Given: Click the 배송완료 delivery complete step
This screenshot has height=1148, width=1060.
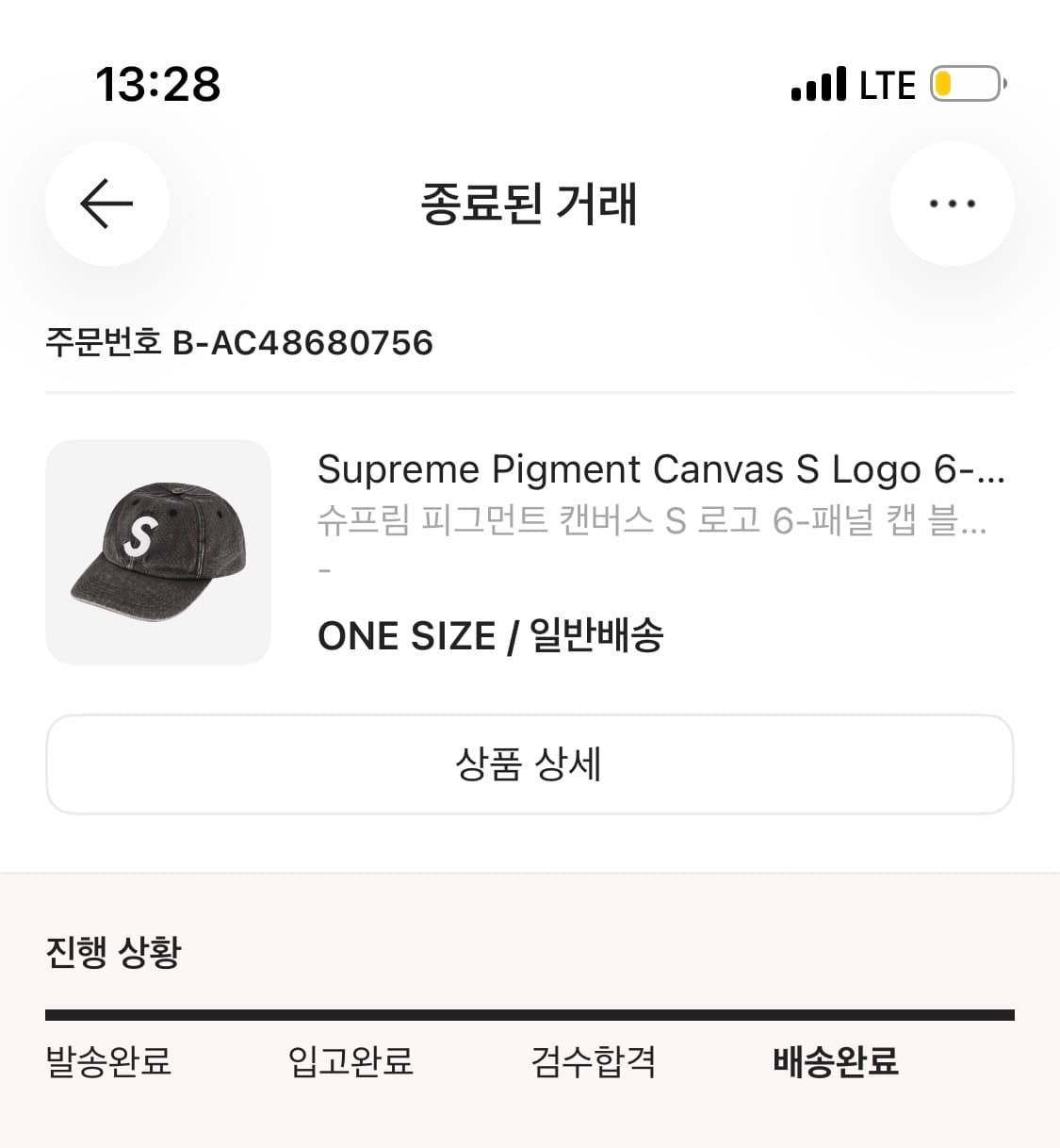Looking at the screenshot, I should (x=835, y=1061).
